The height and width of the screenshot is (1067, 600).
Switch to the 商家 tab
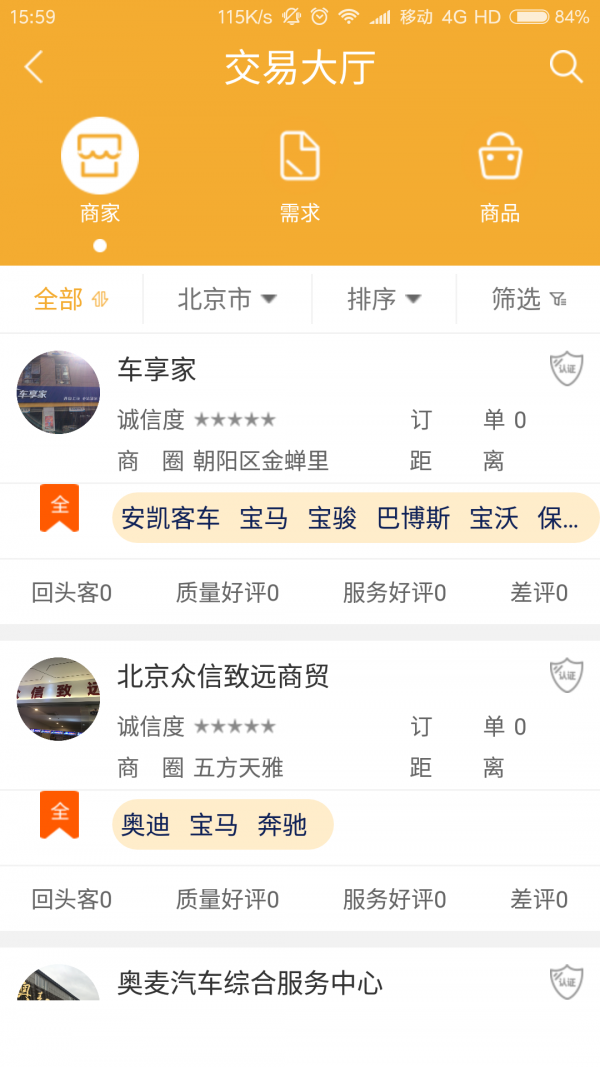point(100,171)
